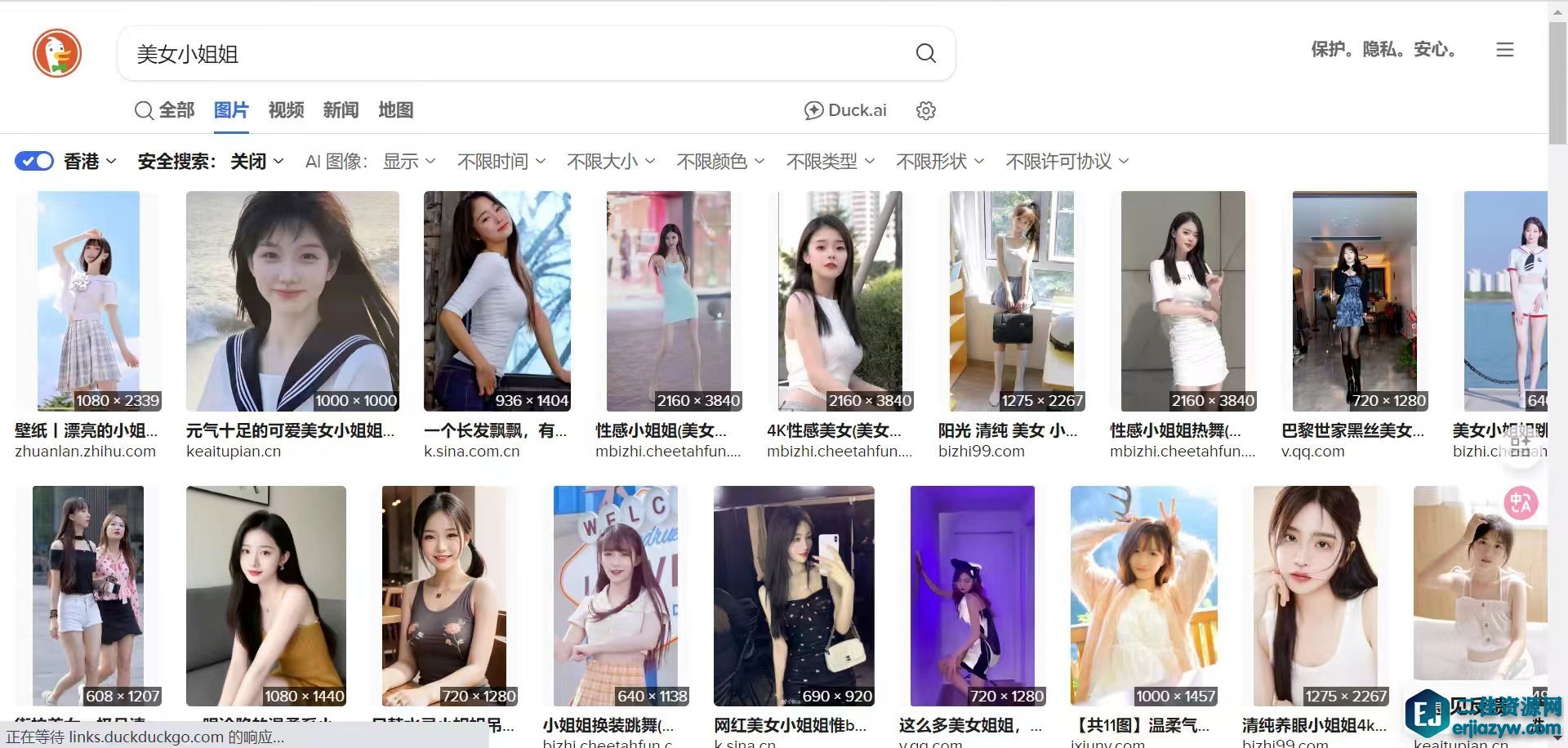Expand the AI 图像 显示 dropdown
1568x748 pixels.
tap(408, 162)
